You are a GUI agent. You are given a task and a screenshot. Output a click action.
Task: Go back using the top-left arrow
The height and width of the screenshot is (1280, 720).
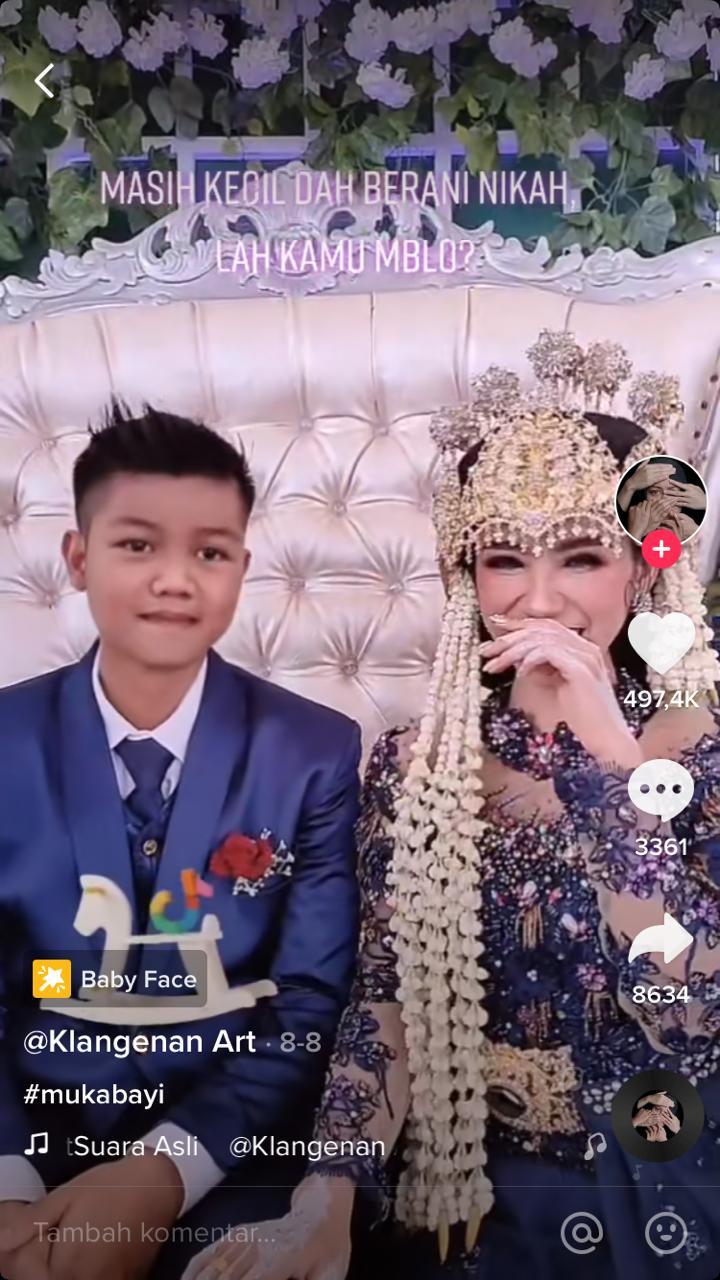(44, 81)
